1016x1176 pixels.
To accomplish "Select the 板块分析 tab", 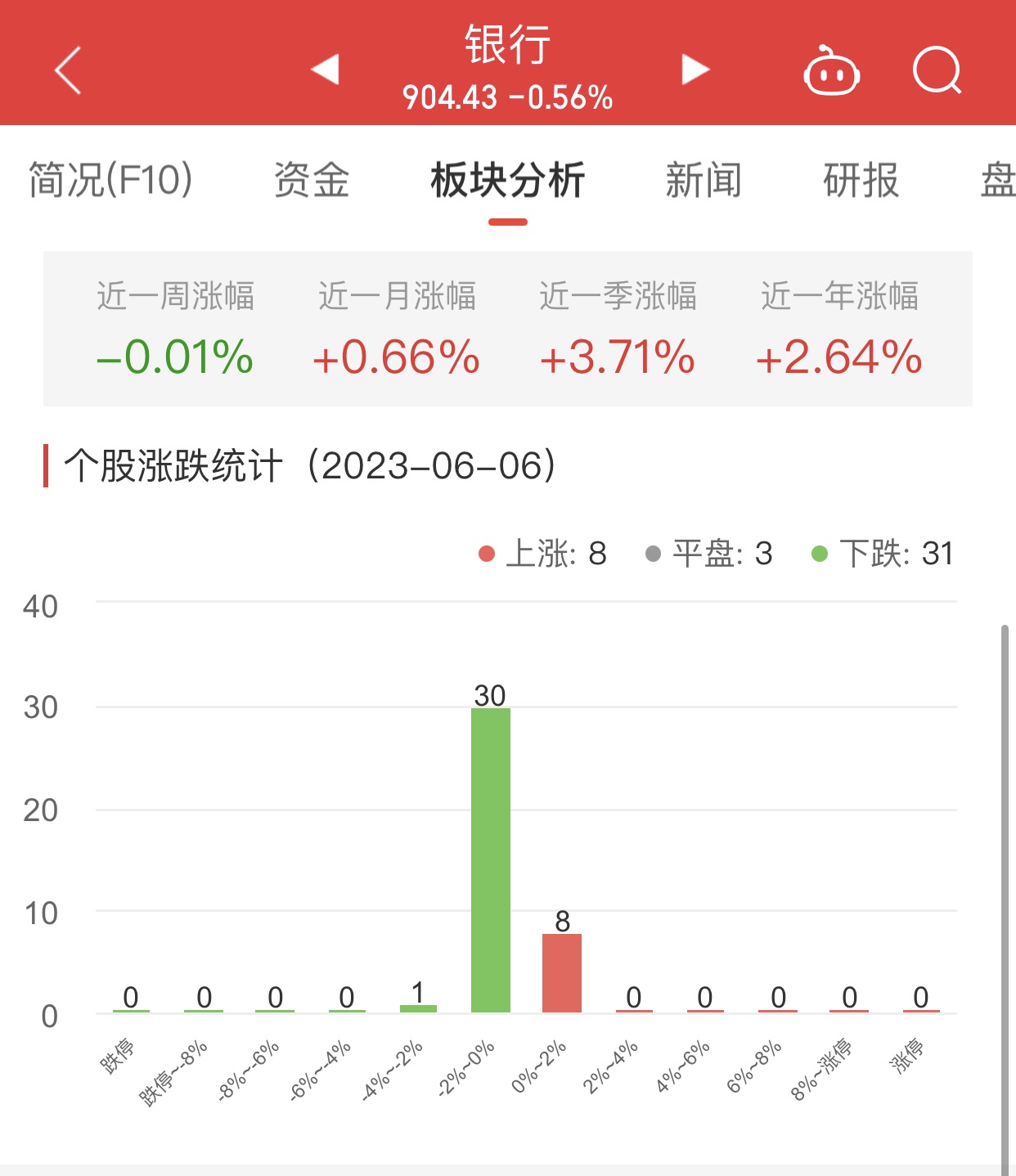I will pos(508,180).
